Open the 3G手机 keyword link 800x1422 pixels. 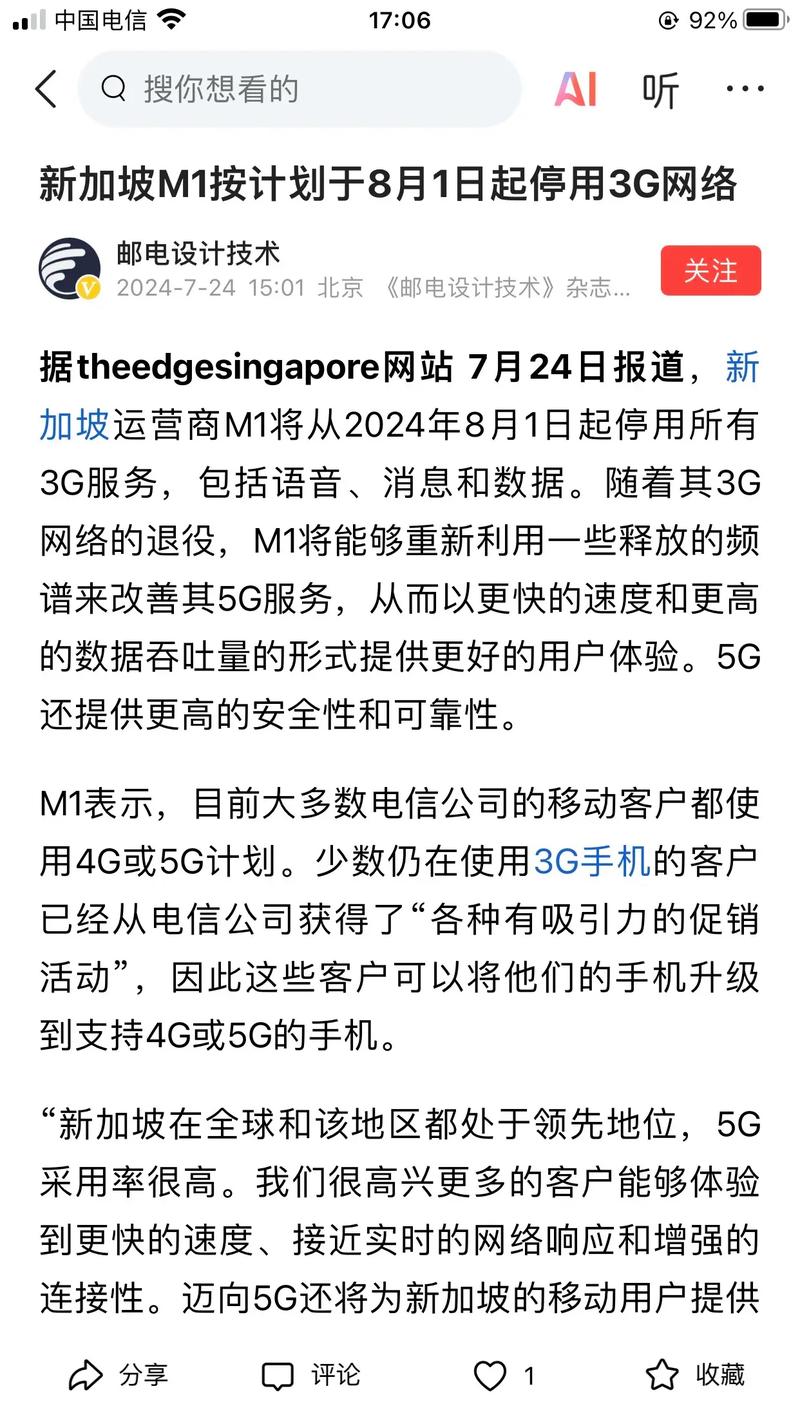coord(592,861)
